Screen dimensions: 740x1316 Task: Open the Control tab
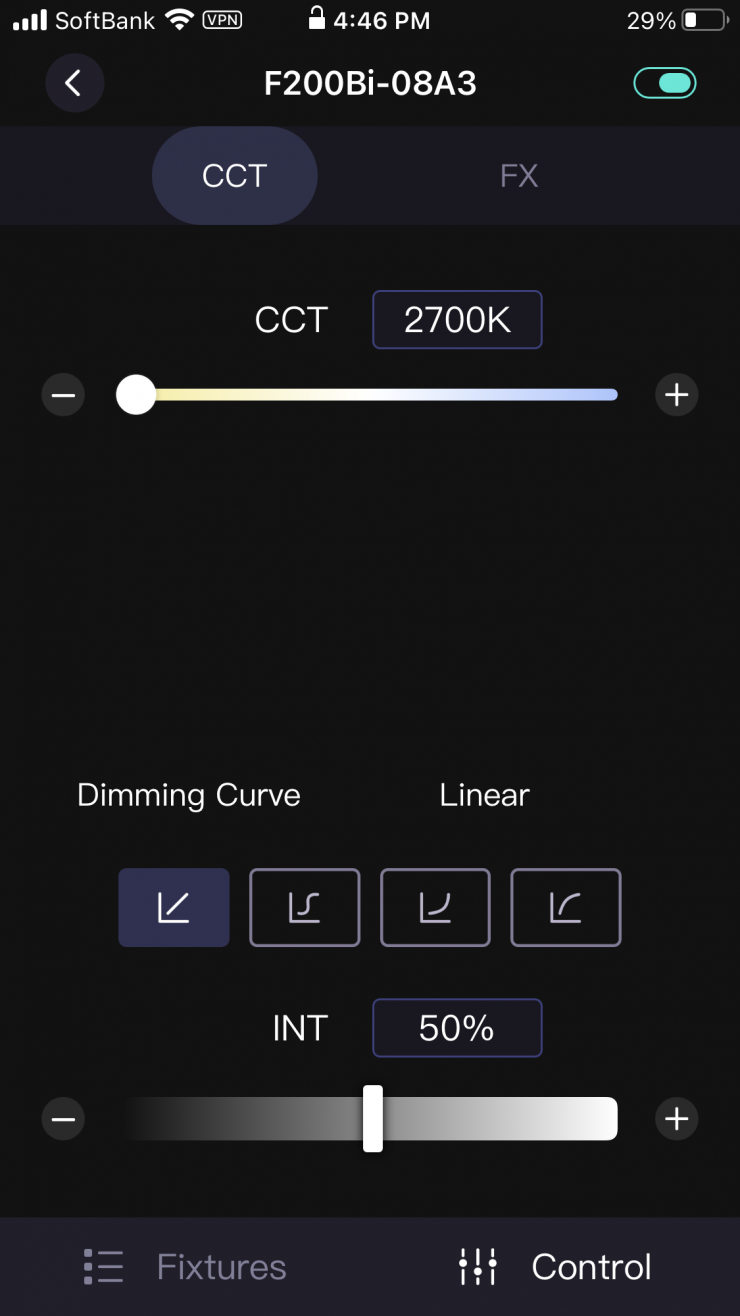click(x=555, y=1267)
